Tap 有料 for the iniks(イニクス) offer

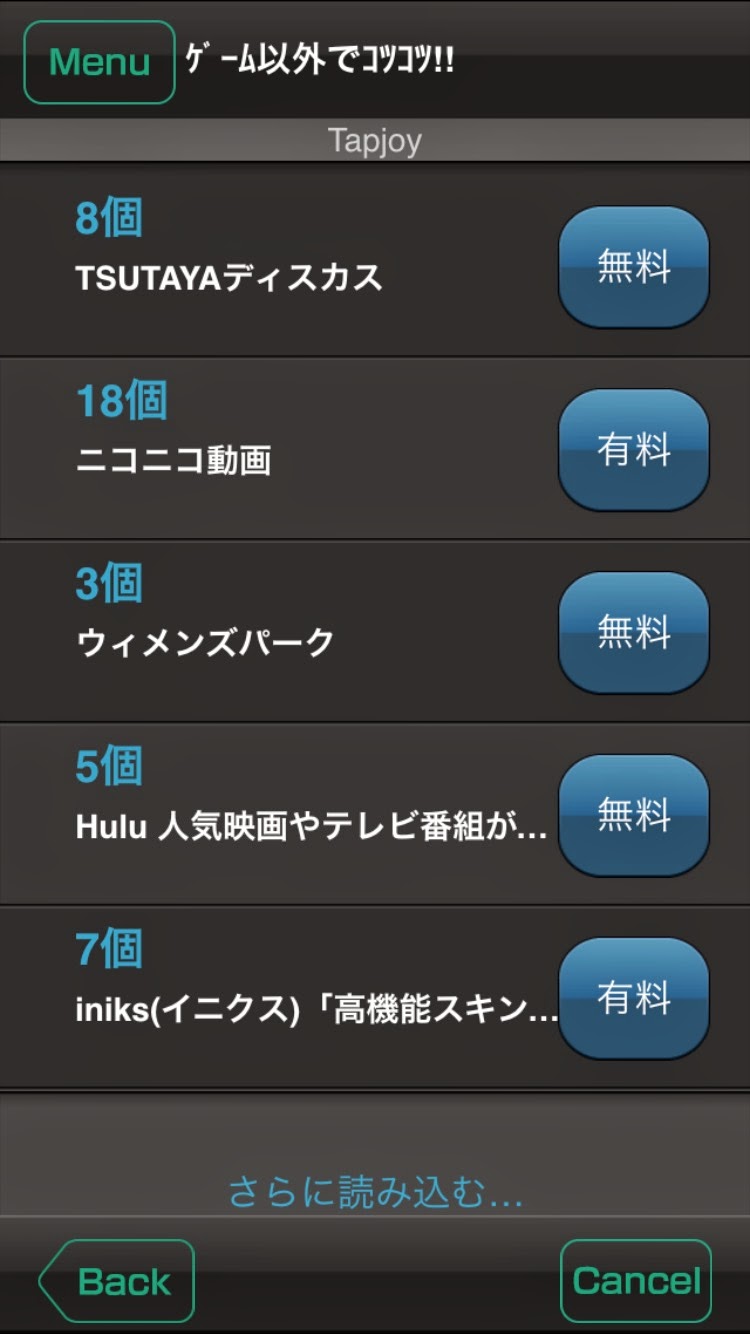(x=634, y=998)
